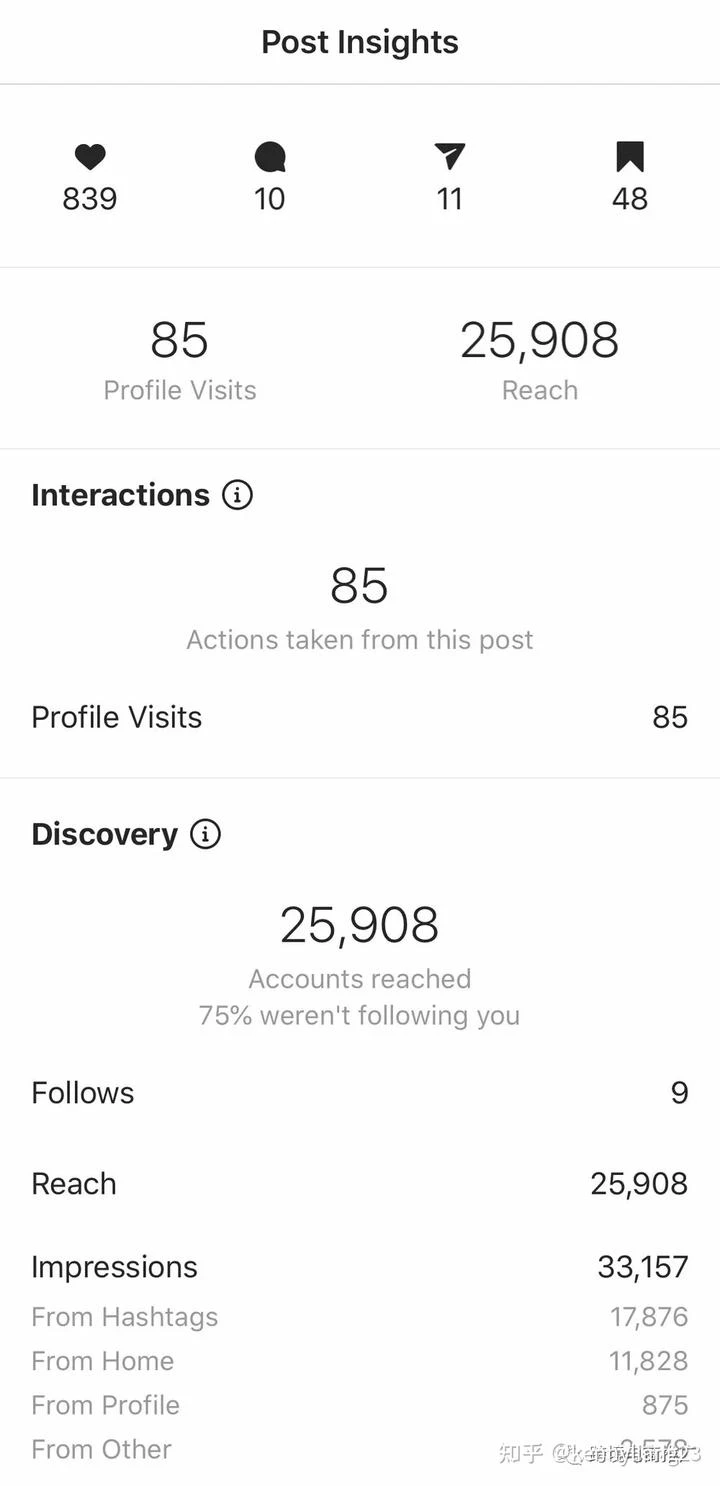720x1486 pixels.
Task: Tap the info icon next to Discovery
Action: coord(205,834)
